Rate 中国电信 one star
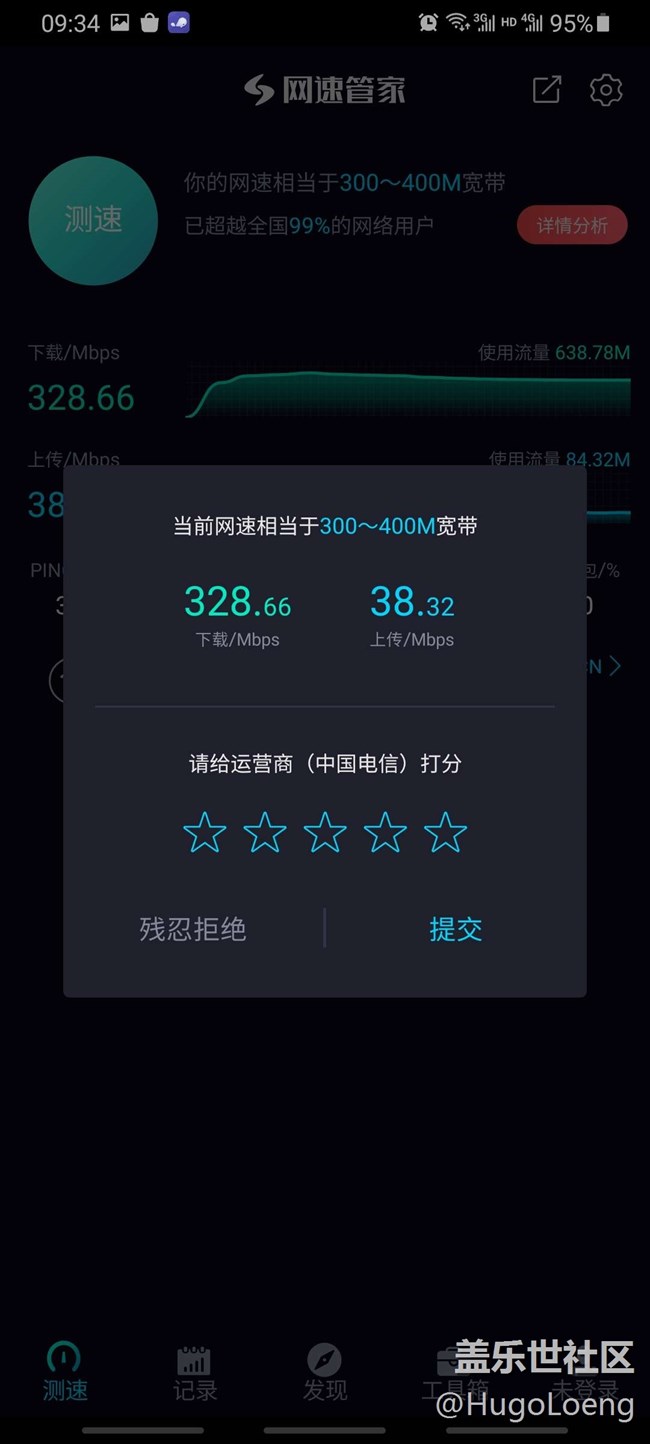The width and height of the screenshot is (650, 1444). (205, 832)
